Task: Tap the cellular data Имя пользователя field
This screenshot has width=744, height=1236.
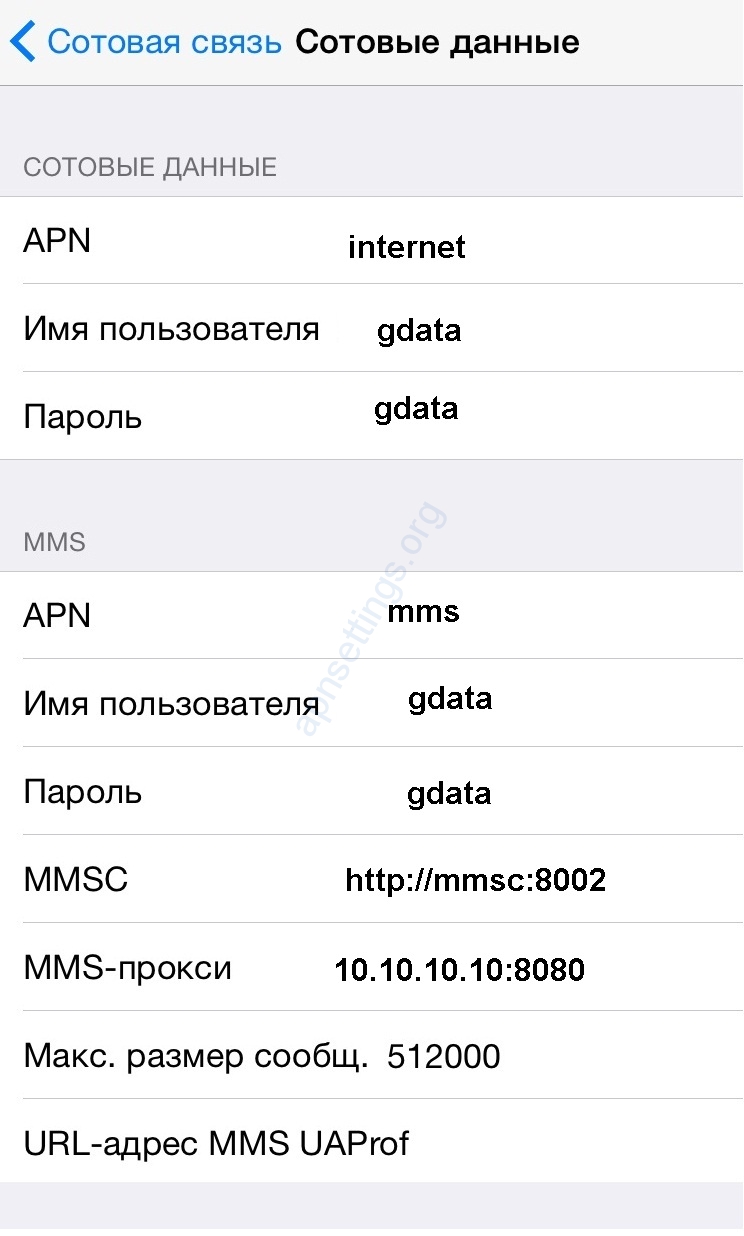Action: [419, 330]
